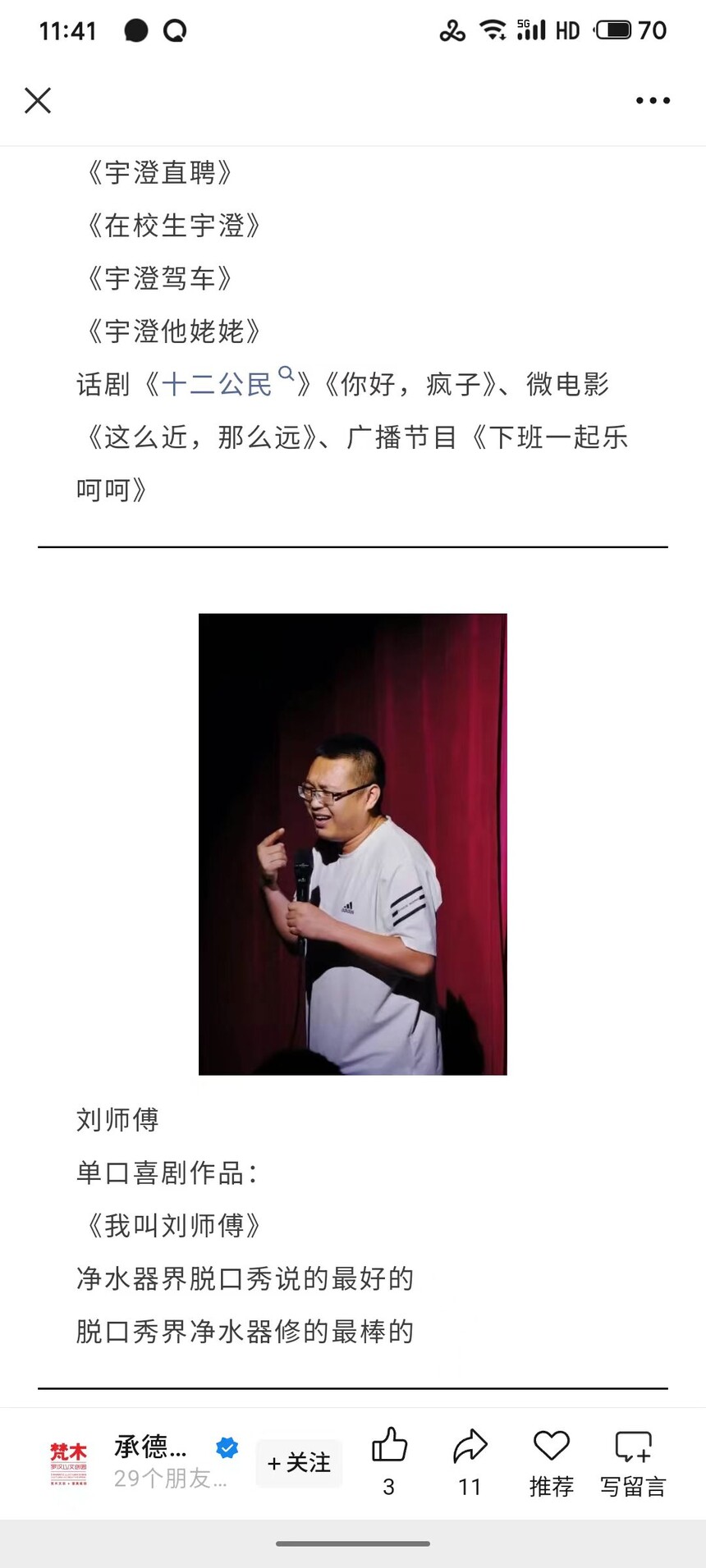Open the 十二公民 search link

point(218,384)
